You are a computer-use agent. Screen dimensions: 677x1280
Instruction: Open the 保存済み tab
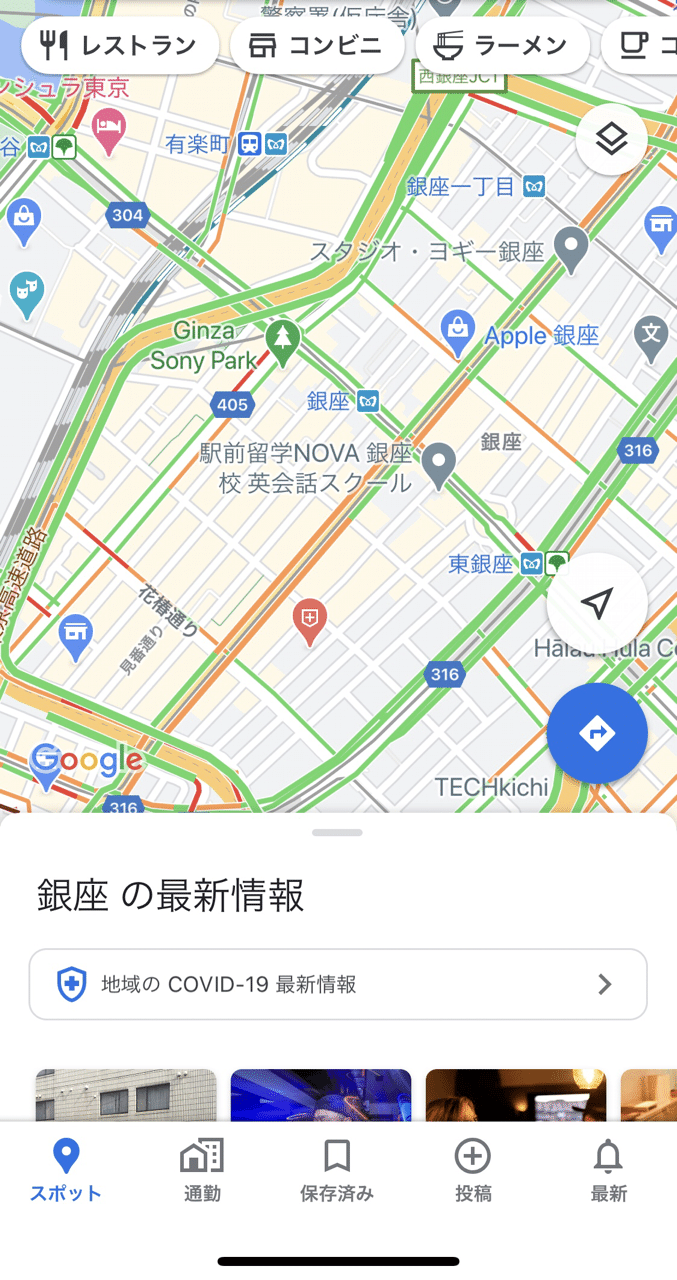(337, 1169)
